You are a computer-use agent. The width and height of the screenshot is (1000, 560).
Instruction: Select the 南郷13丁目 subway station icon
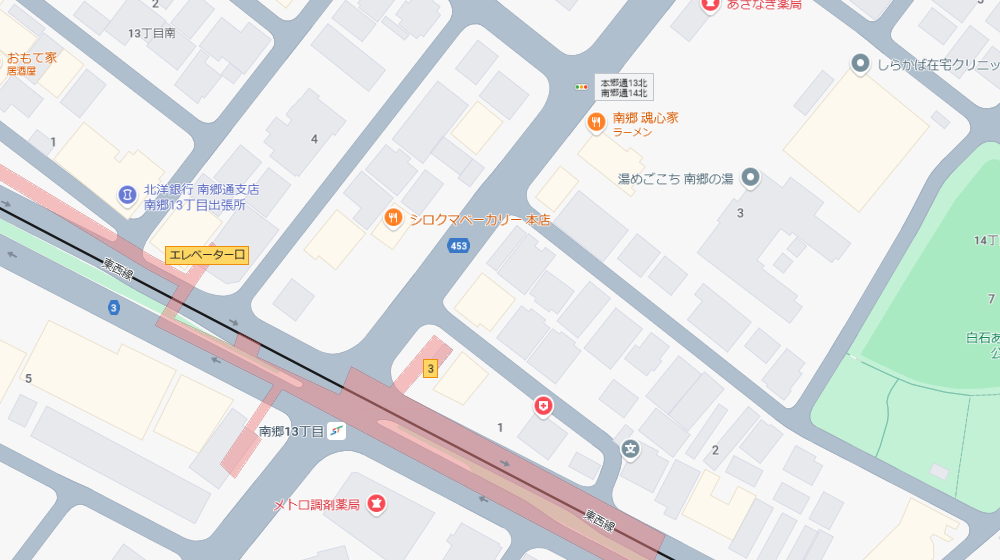tap(338, 432)
